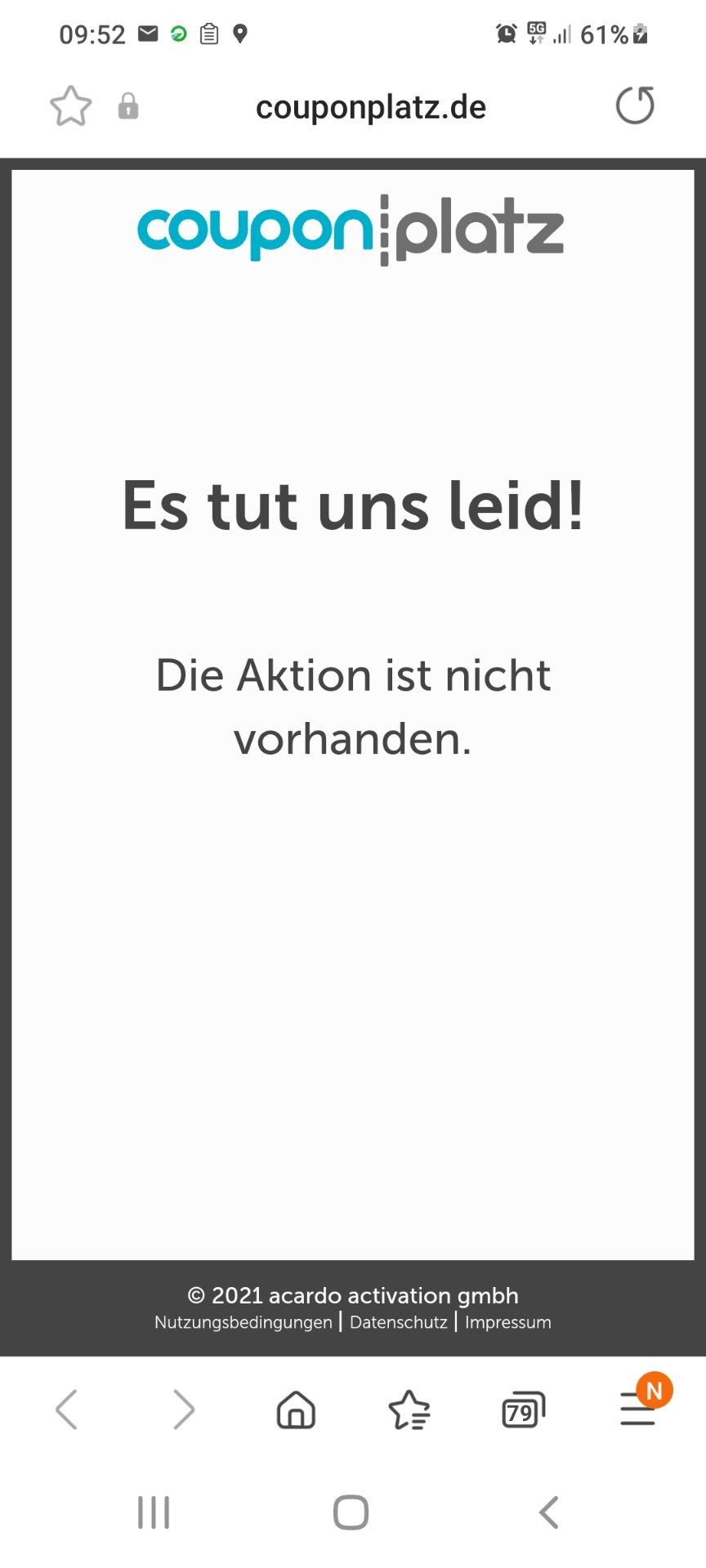Open the browser hamburger menu

point(638,1409)
